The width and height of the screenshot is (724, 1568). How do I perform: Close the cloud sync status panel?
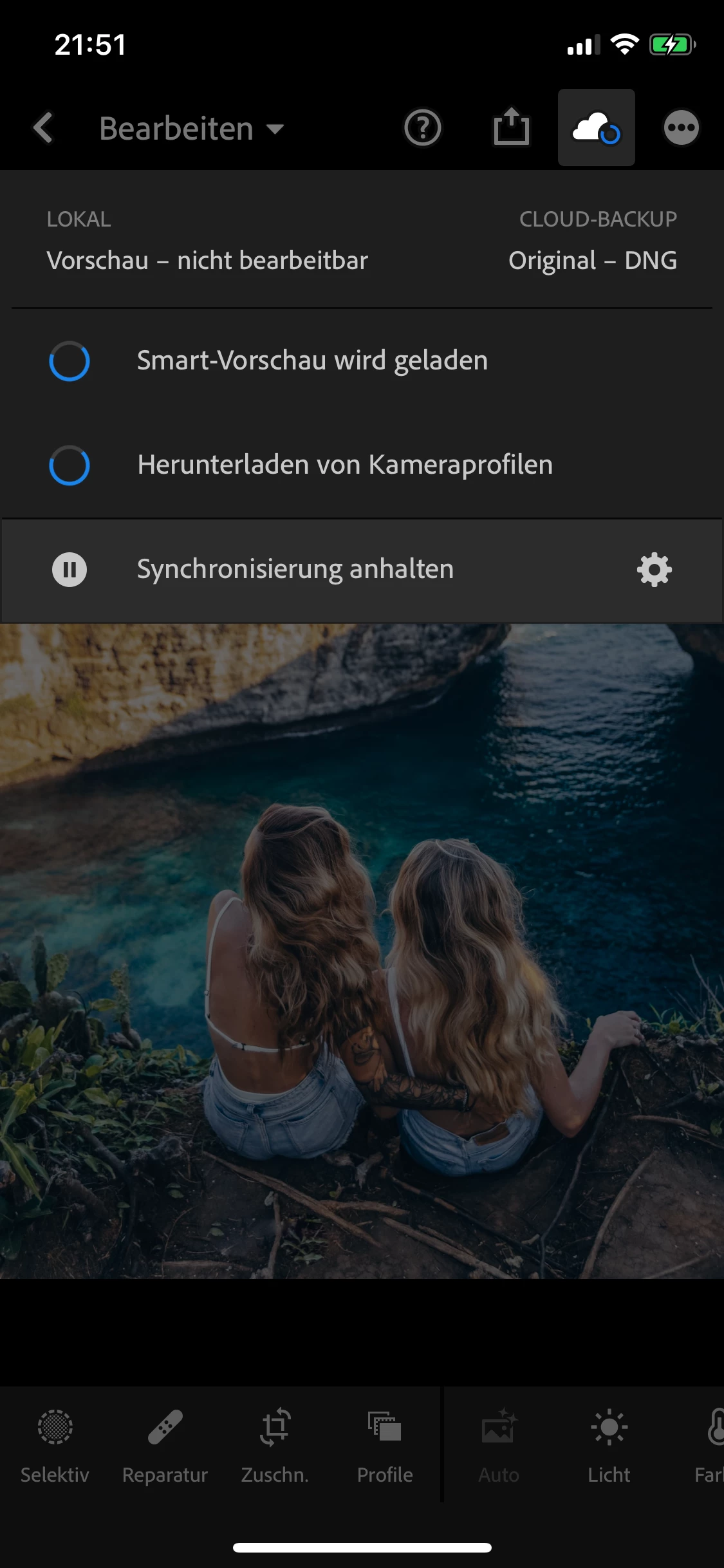pos(596,127)
